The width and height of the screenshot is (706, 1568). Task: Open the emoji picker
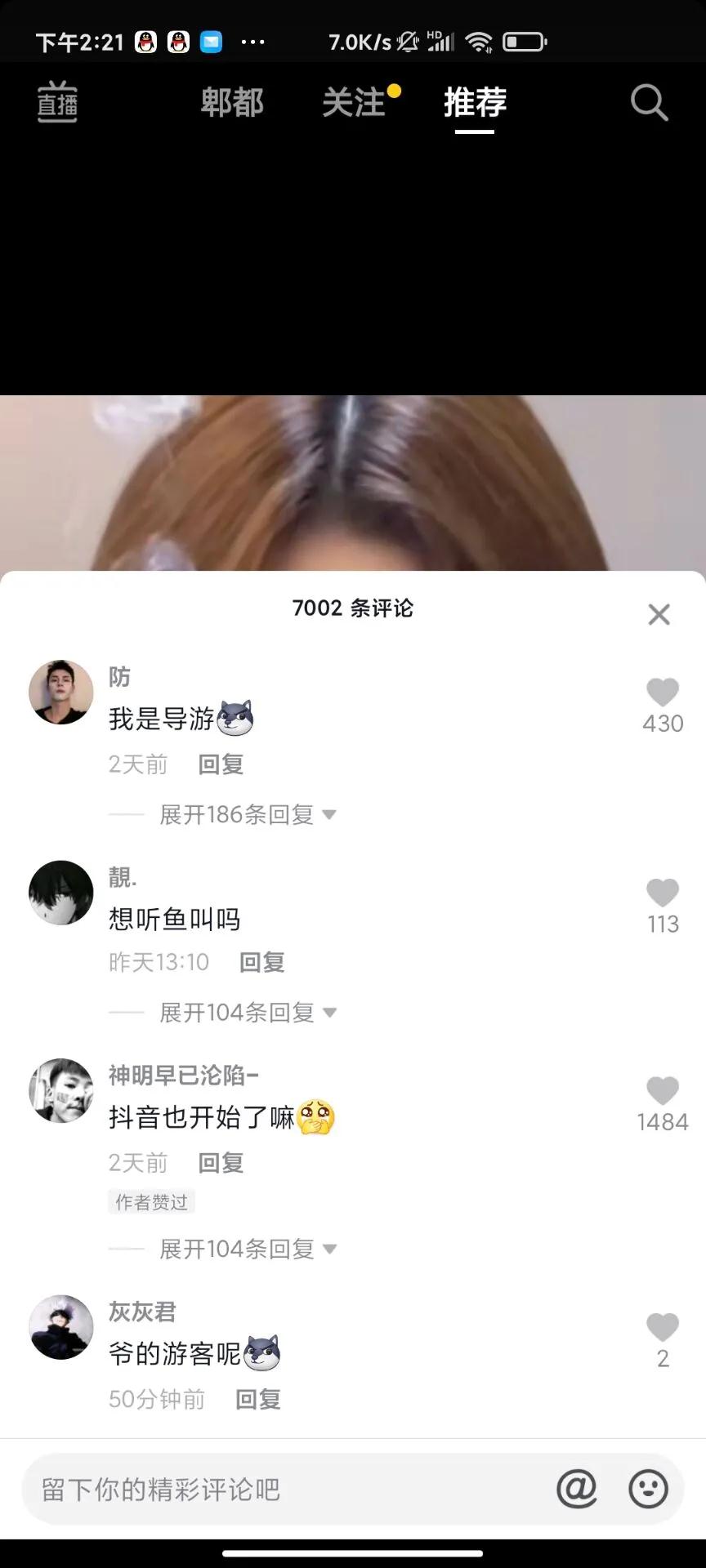648,1489
